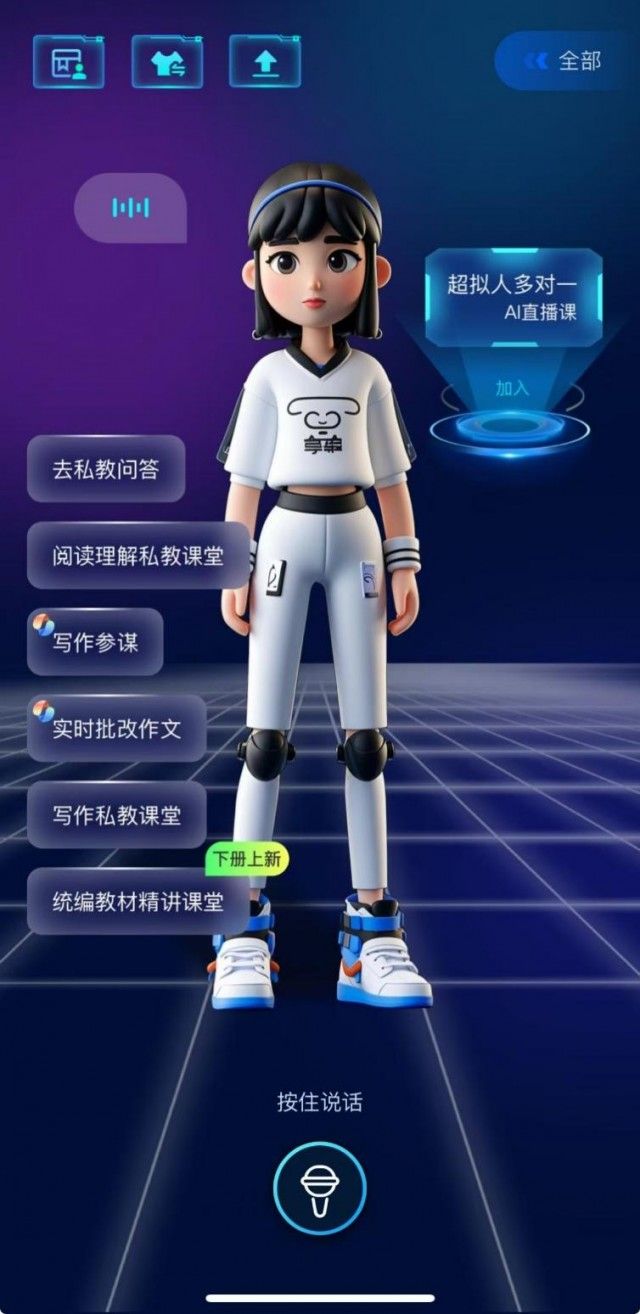640x1314 pixels.
Task: Tap the upload arrow icon
Action: click(265, 62)
